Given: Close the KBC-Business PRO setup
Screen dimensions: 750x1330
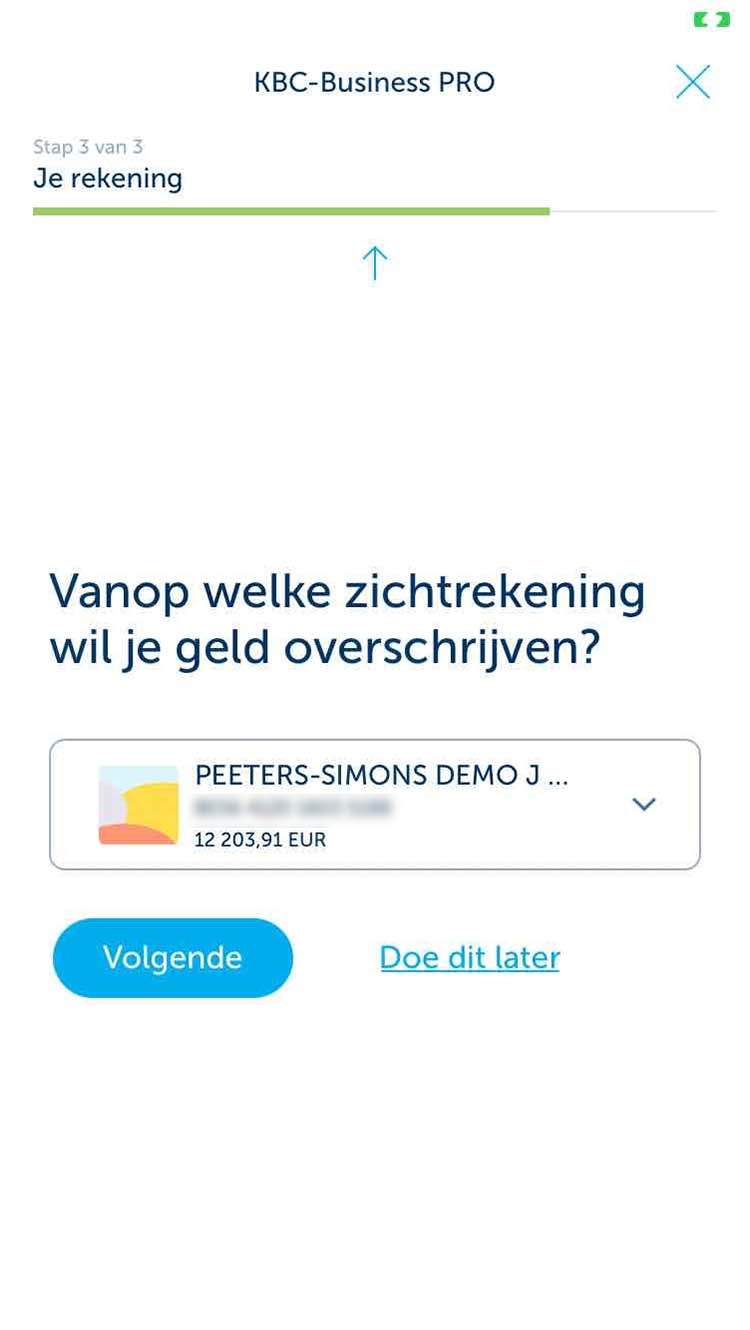Looking at the screenshot, I should pos(692,82).
